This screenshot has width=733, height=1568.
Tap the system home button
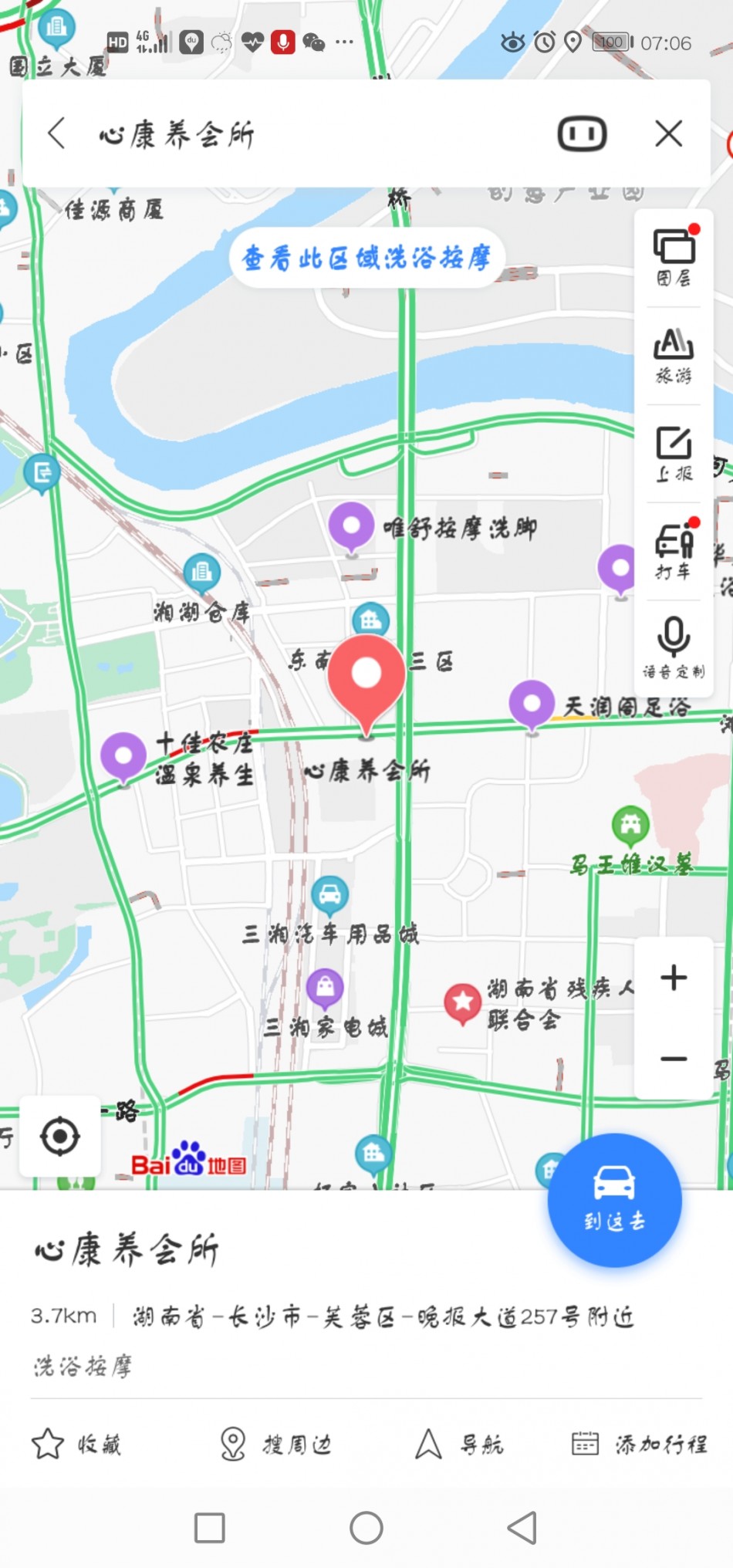tap(366, 1527)
